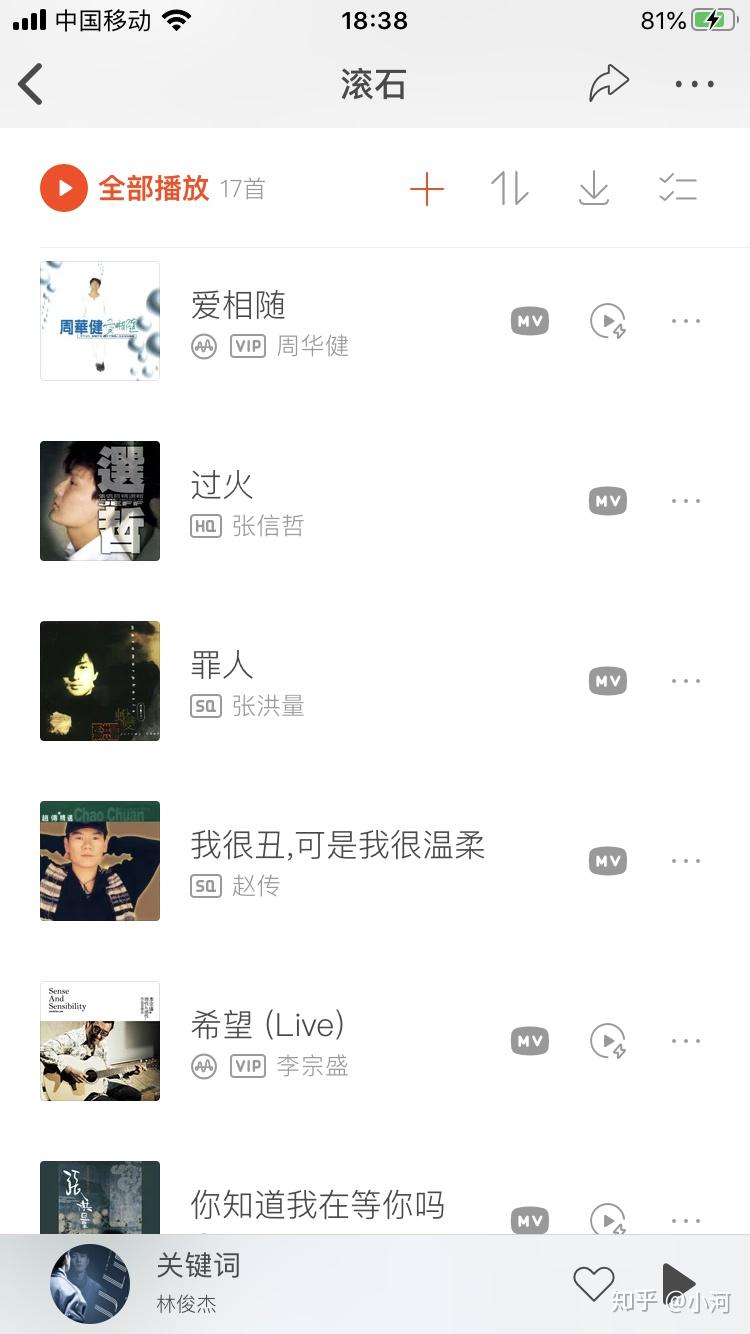
Task: Play all 17 songs with 全部播放
Action: (152, 188)
